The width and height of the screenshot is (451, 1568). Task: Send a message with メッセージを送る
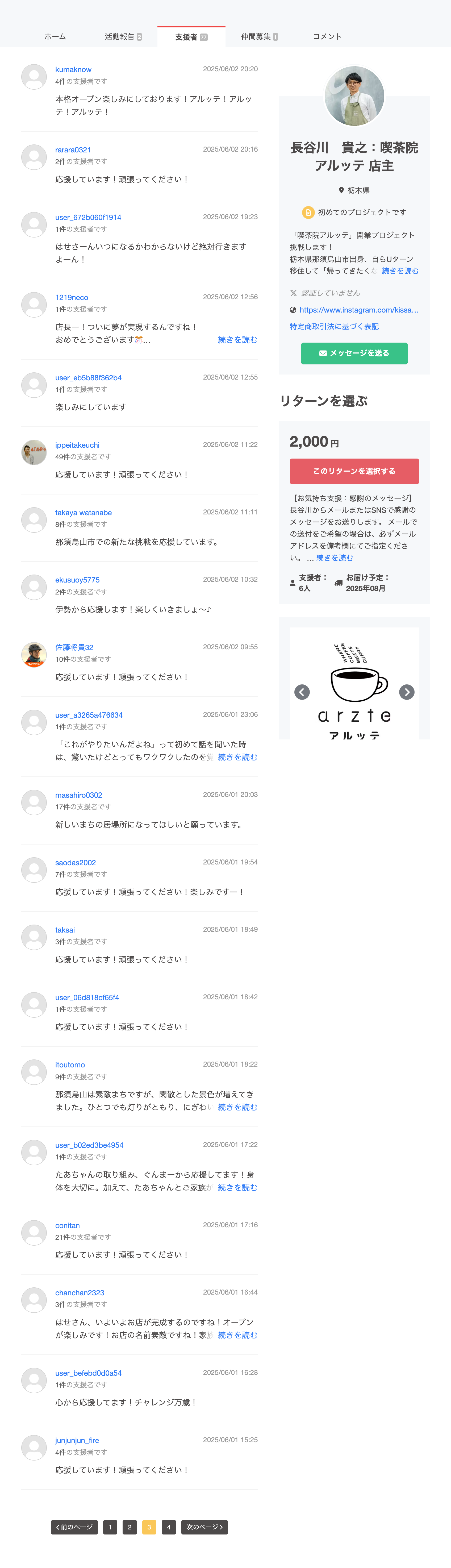click(354, 353)
